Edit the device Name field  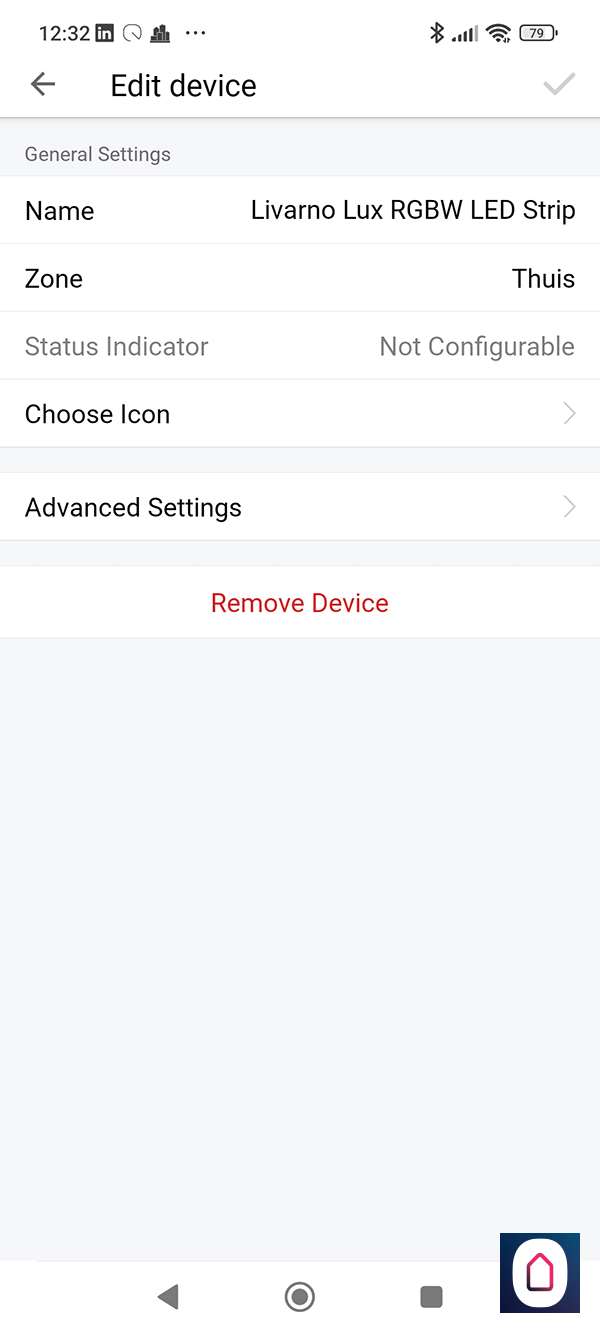pyautogui.click(x=300, y=211)
